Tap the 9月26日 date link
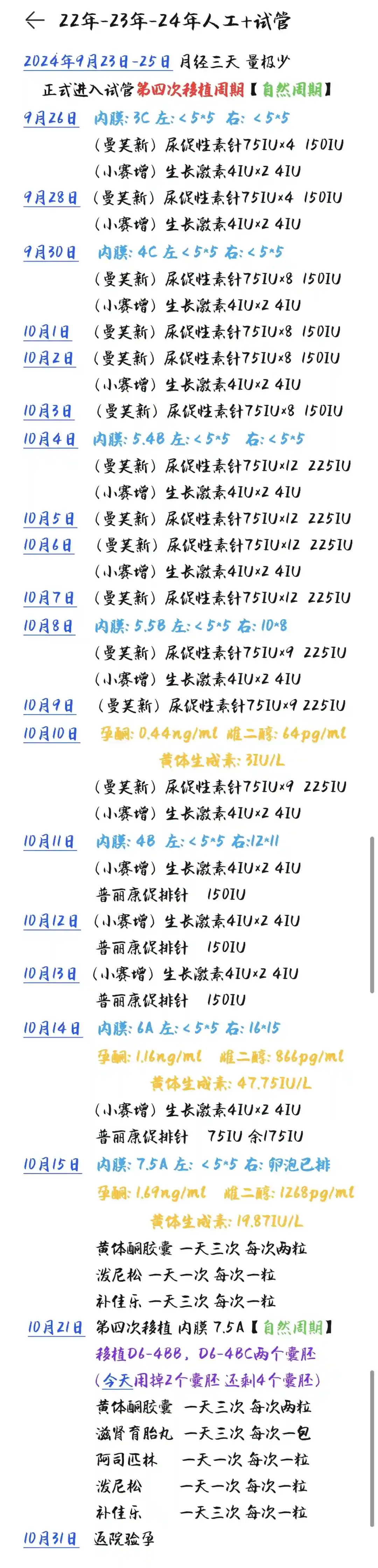 tap(50, 118)
